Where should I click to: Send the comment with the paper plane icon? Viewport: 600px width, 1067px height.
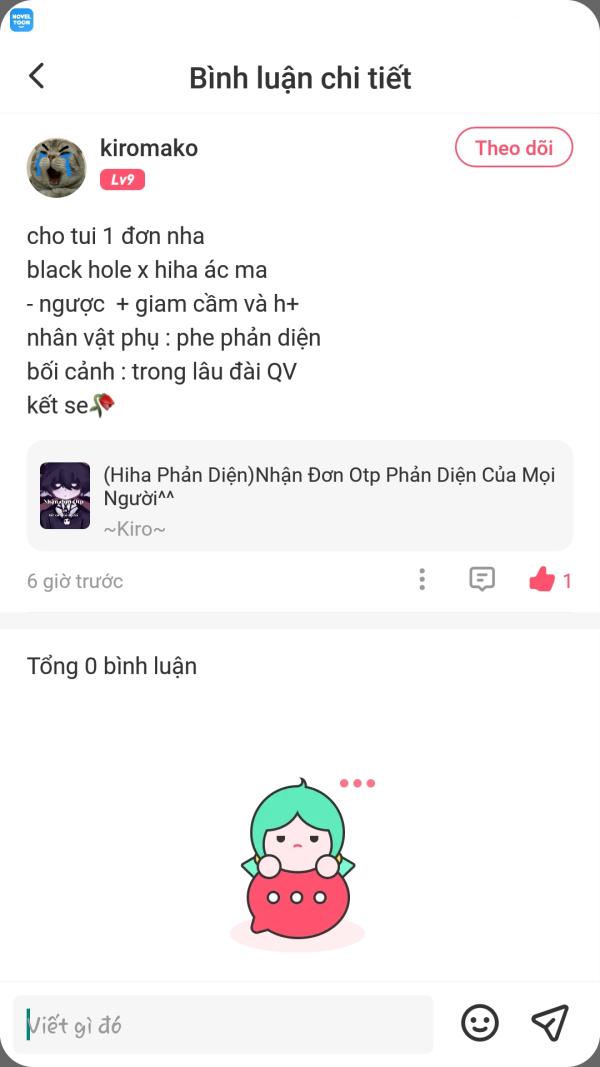pyautogui.click(x=550, y=1023)
